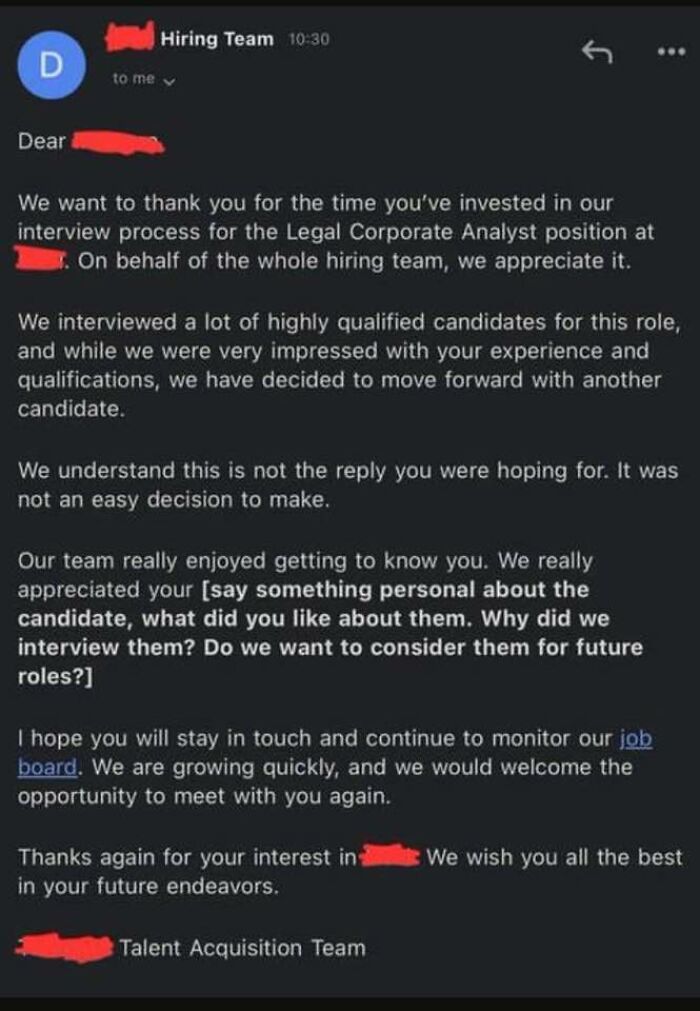Image resolution: width=700 pixels, height=1011 pixels.
Task: Open the sender's 'D' avatar
Action: (x=51, y=64)
